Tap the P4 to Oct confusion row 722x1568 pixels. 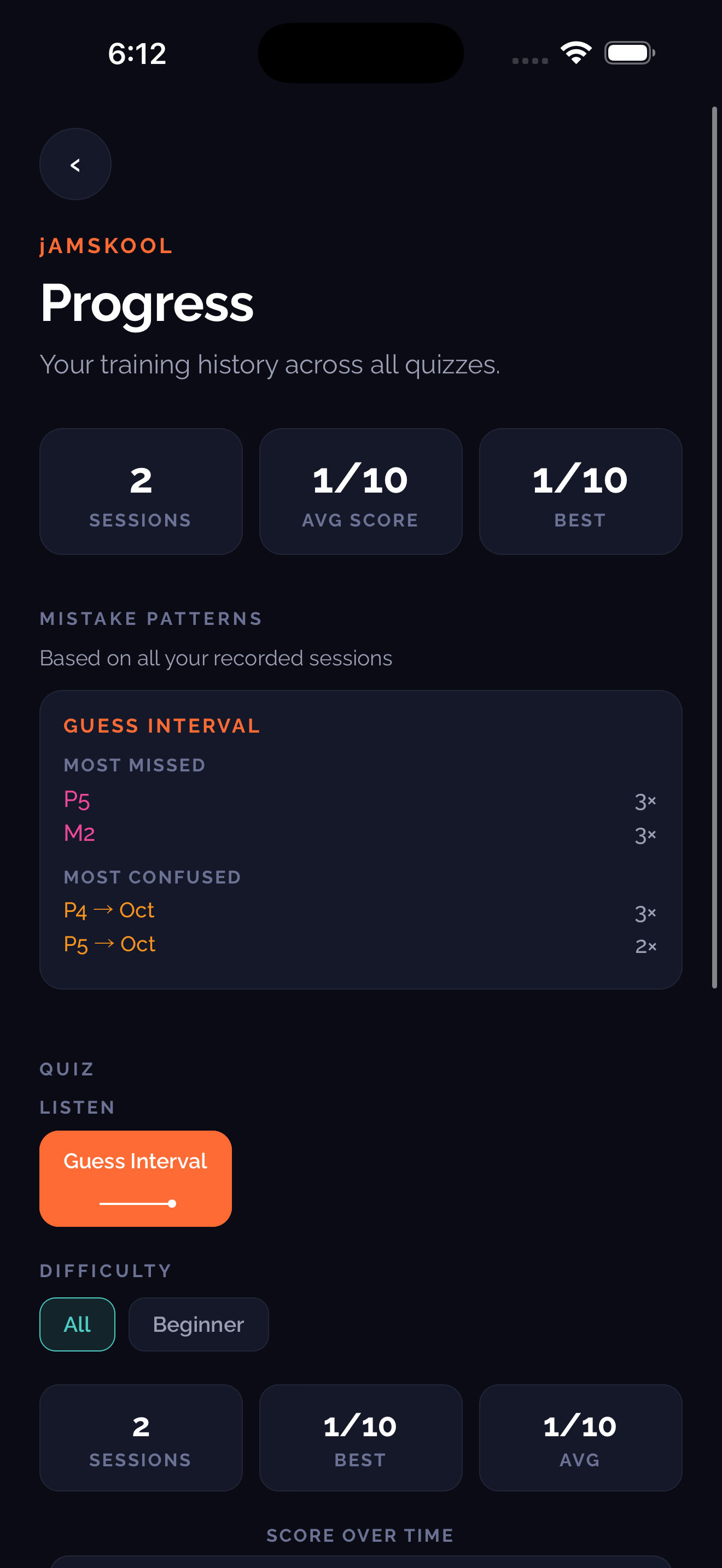tap(109, 909)
